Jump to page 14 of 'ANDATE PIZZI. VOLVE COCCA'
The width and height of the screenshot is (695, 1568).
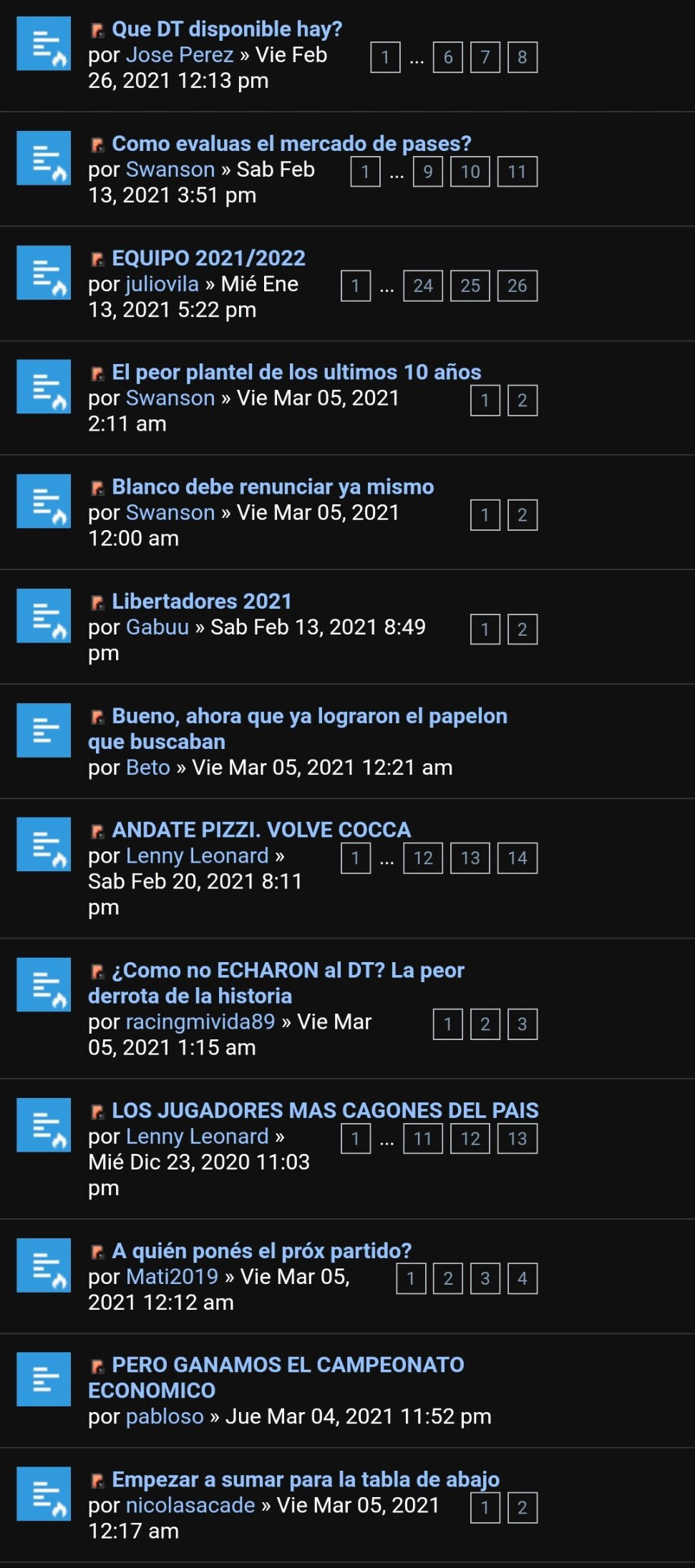tap(517, 858)
